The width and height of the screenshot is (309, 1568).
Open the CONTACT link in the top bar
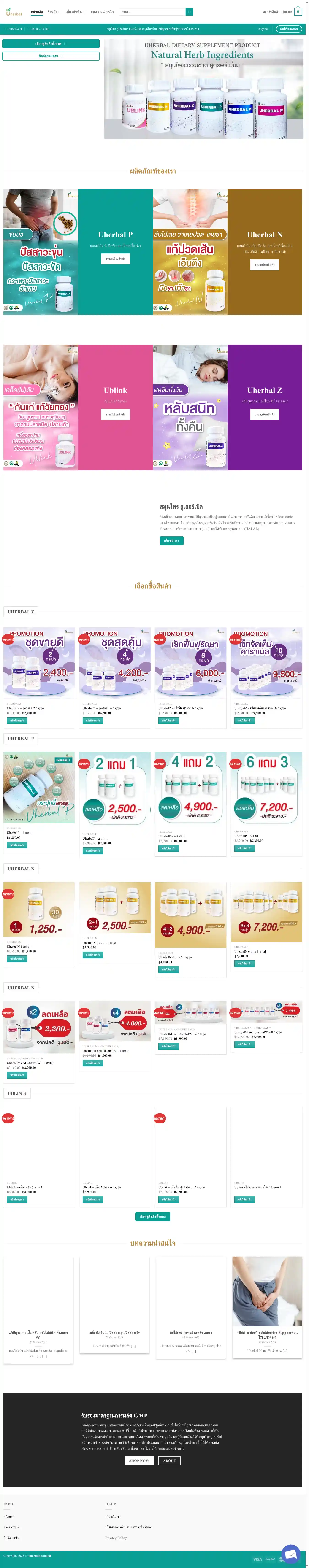14,29
